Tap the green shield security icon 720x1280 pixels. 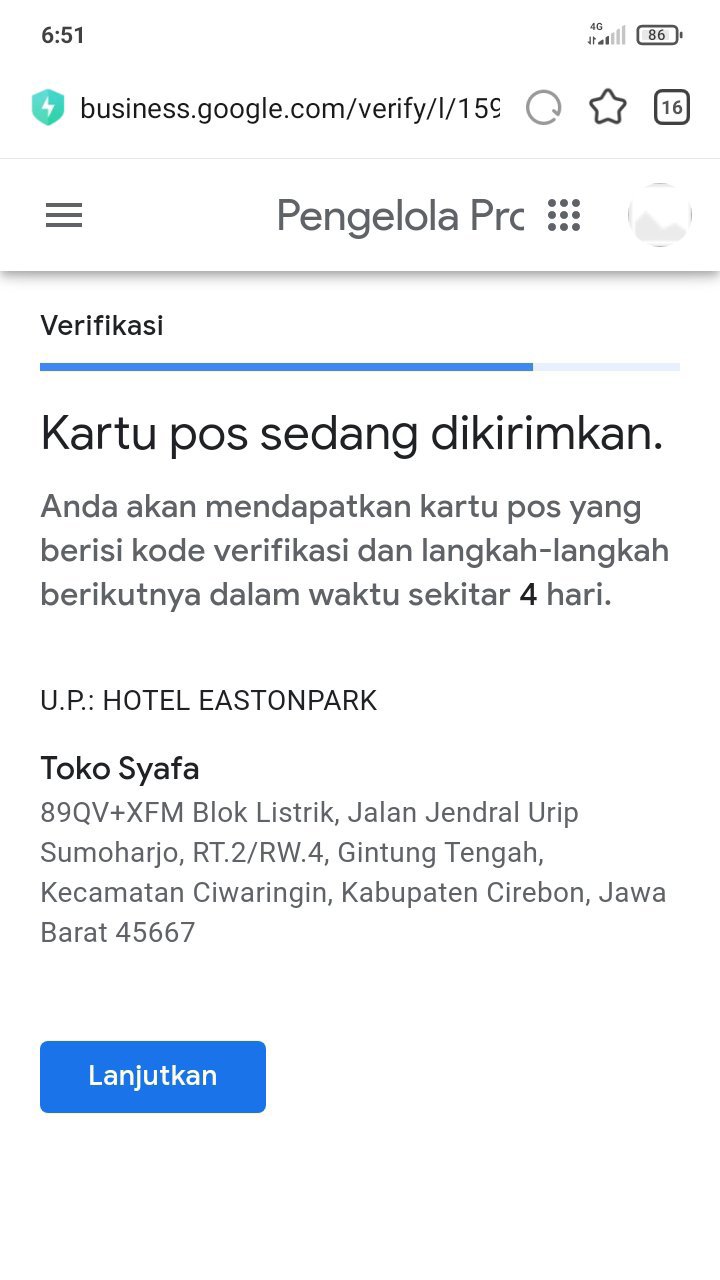pyautogui.click(x=48, y=108)
